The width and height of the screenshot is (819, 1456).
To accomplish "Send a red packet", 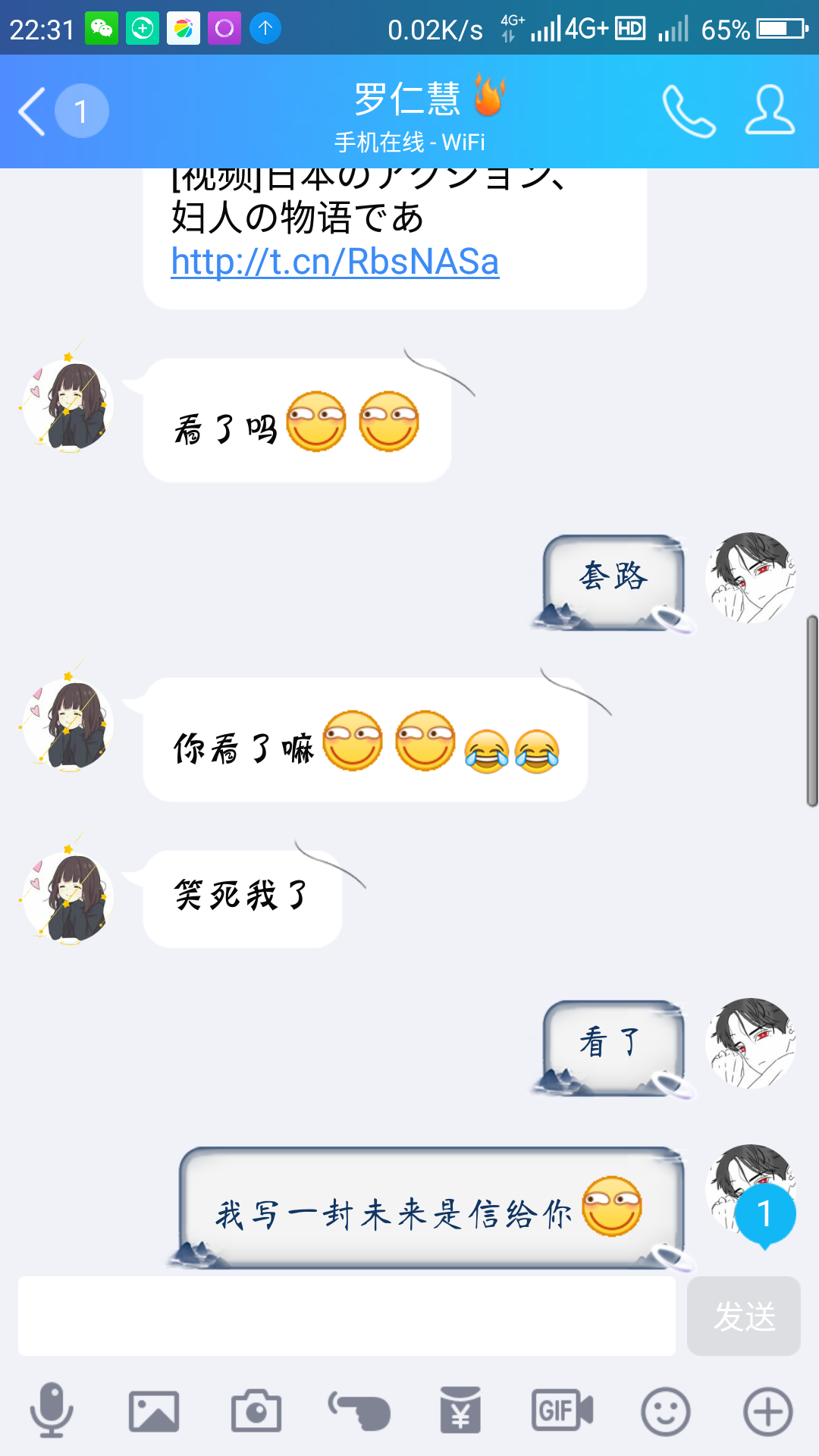I will [461, 1411].
